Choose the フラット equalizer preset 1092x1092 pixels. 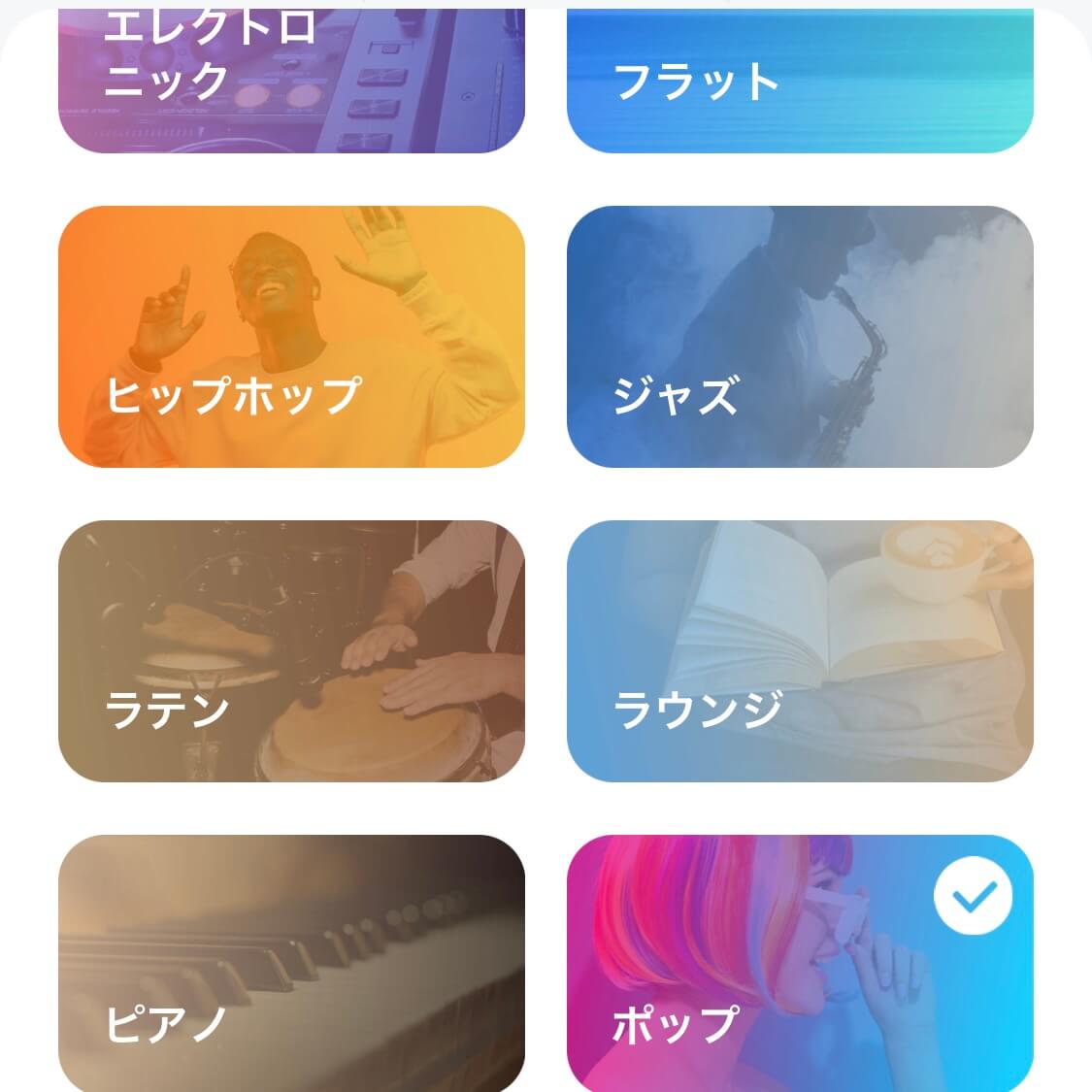(x=800, y=83)
